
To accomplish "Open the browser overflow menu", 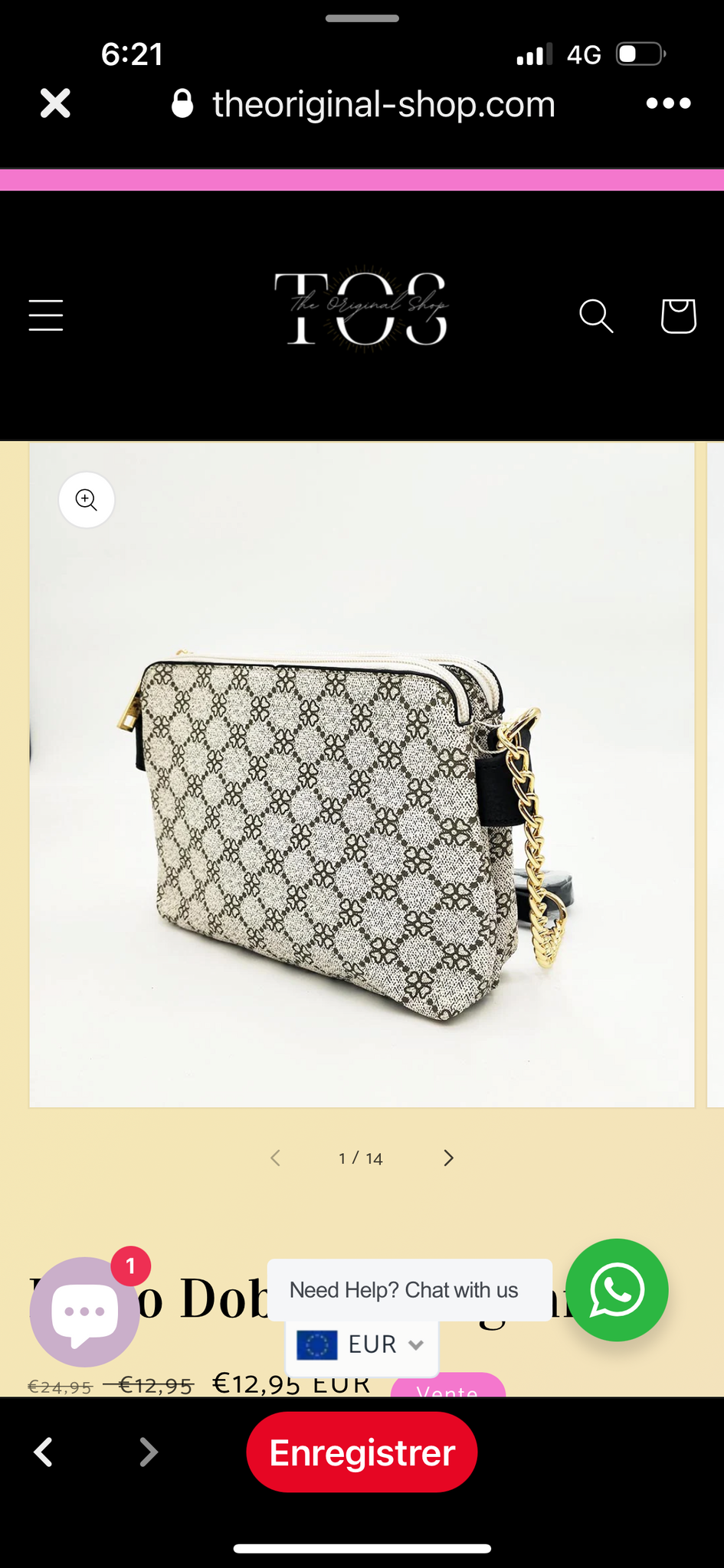I will pyautogui.click(x=668, y=103).
